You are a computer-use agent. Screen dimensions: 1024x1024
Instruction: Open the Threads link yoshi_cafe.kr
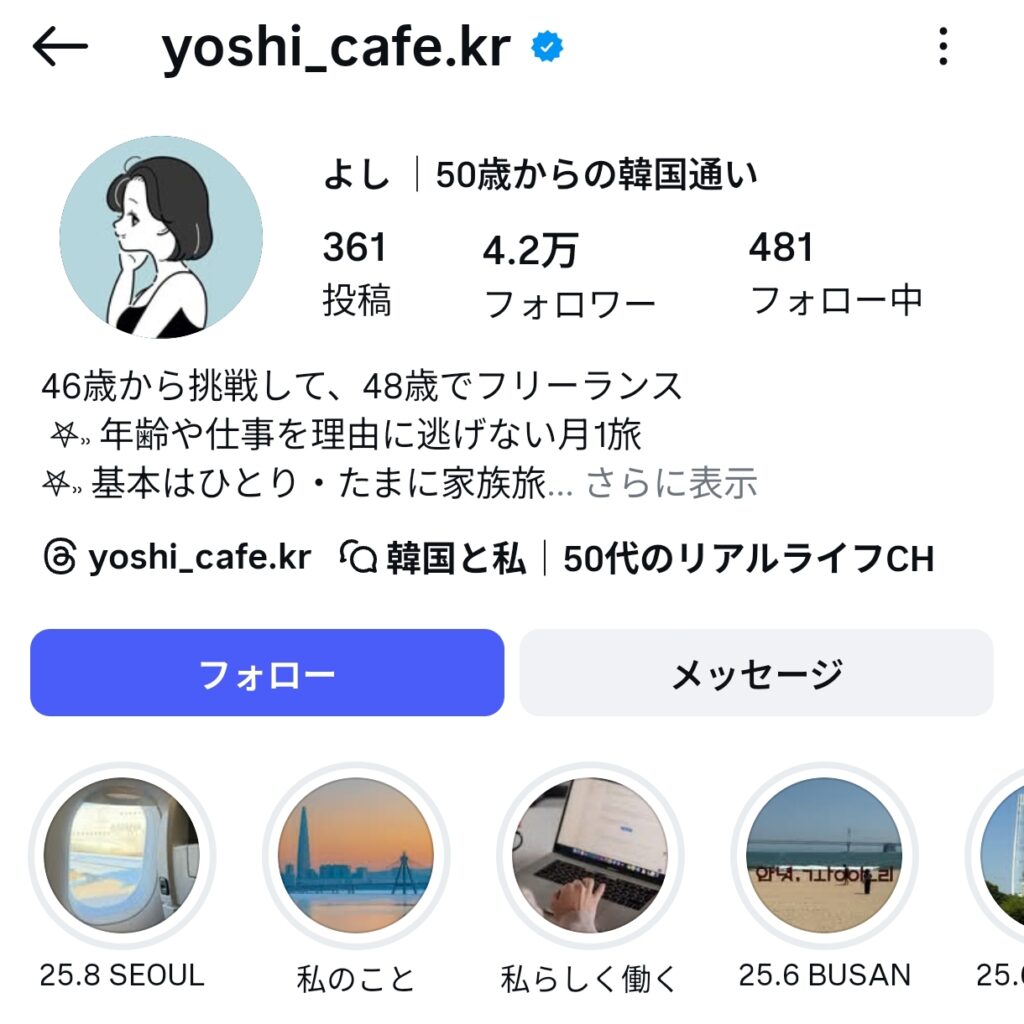click(178, 558)
